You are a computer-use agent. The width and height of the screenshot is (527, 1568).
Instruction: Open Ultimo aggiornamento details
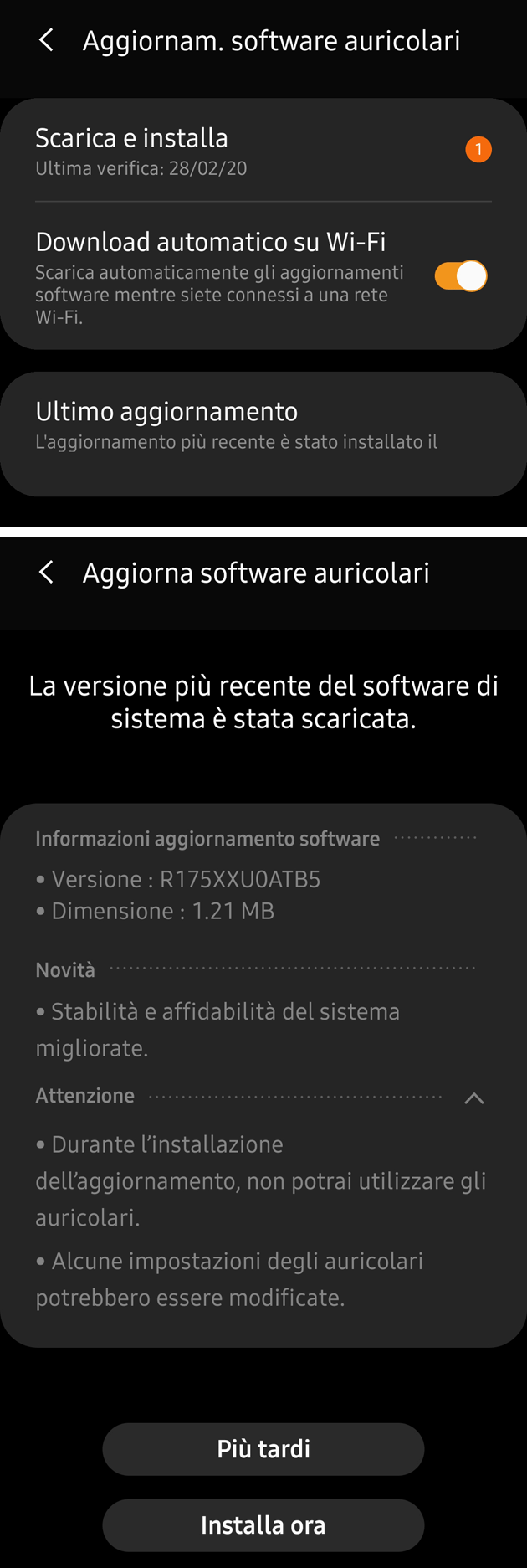click(251, 427)
